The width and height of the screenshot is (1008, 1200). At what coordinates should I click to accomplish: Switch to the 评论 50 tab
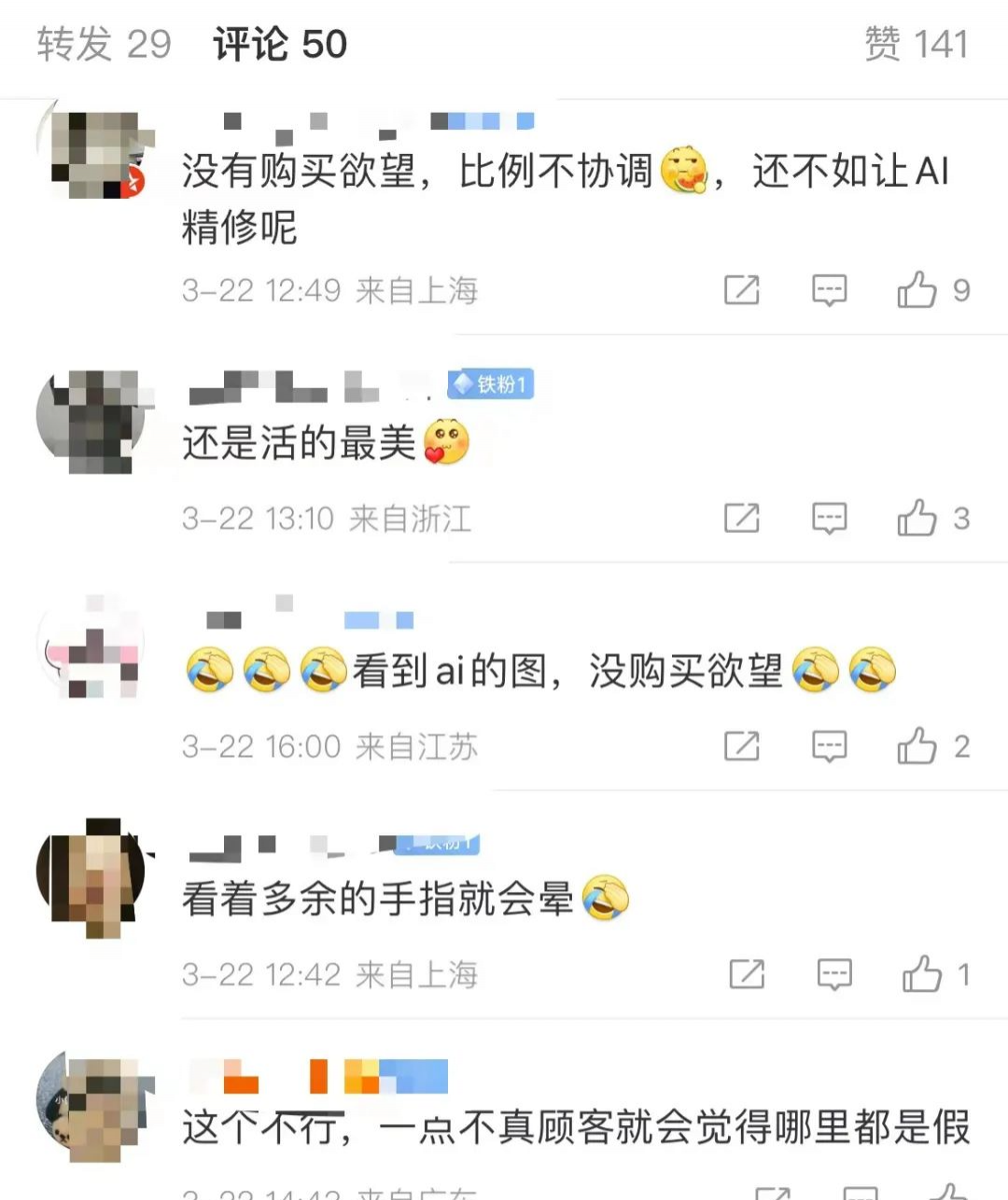(279, 44)
